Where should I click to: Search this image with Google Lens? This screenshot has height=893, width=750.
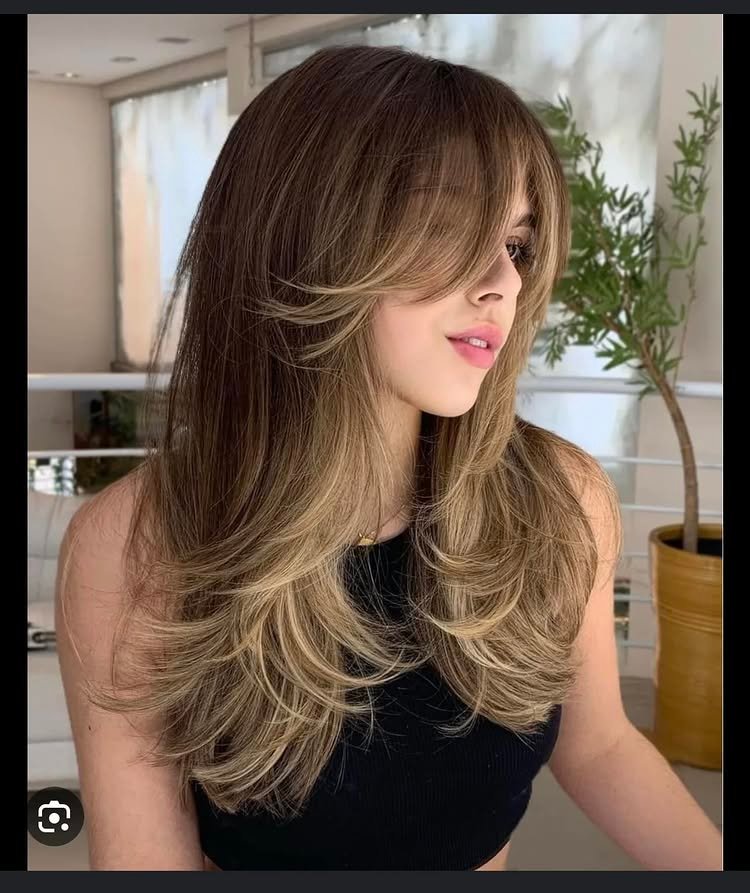(x=54, y=817)
